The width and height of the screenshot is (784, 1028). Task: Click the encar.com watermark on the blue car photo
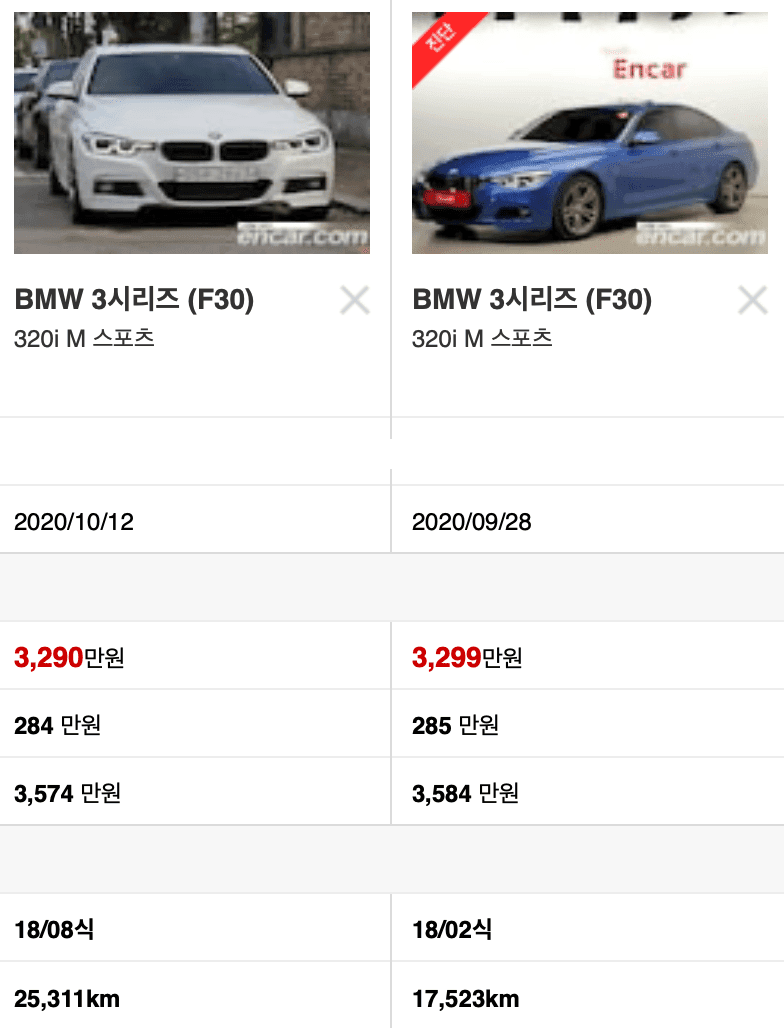697,239
